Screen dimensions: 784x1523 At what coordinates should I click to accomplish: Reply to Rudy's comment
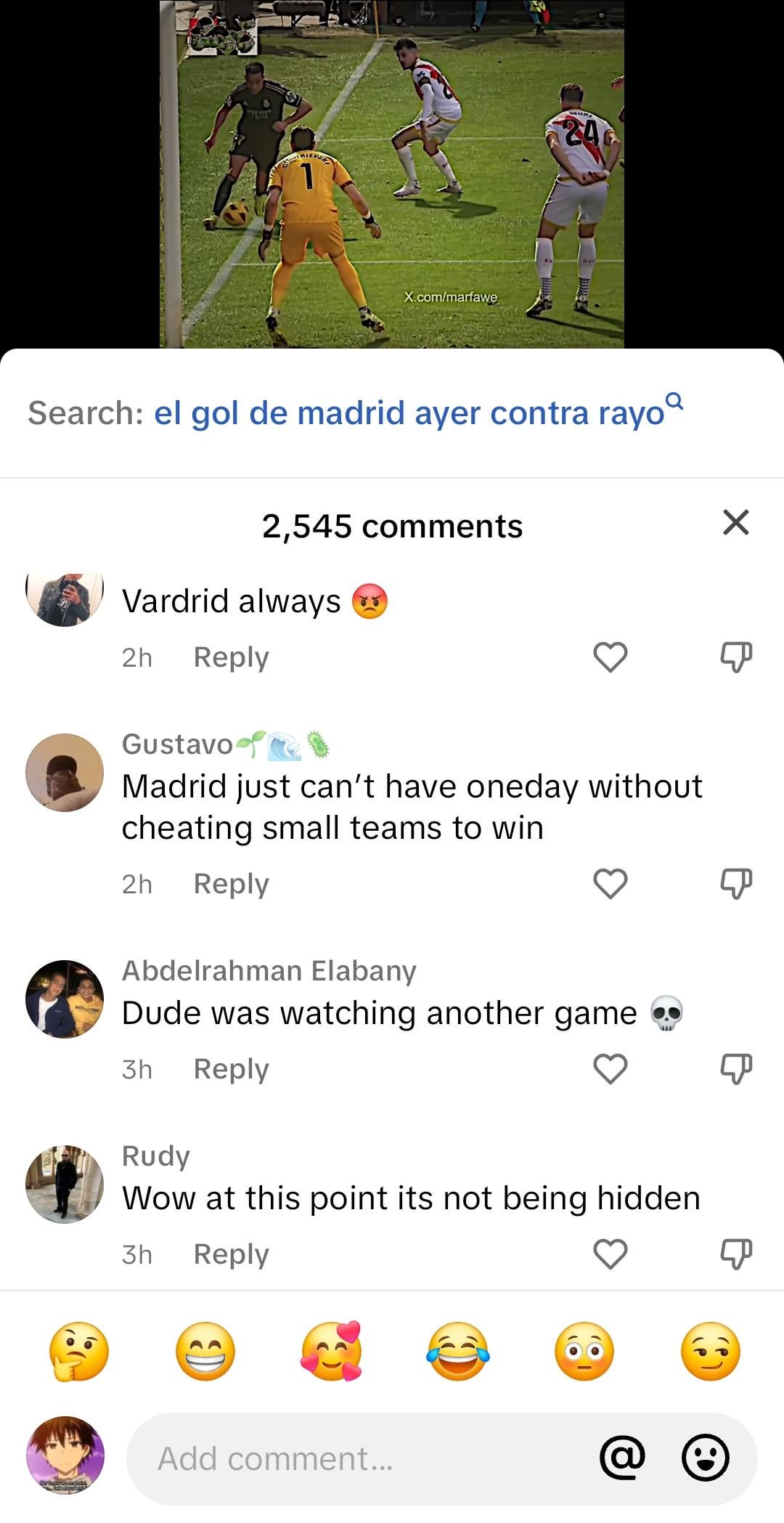[x=231, y=1254]
